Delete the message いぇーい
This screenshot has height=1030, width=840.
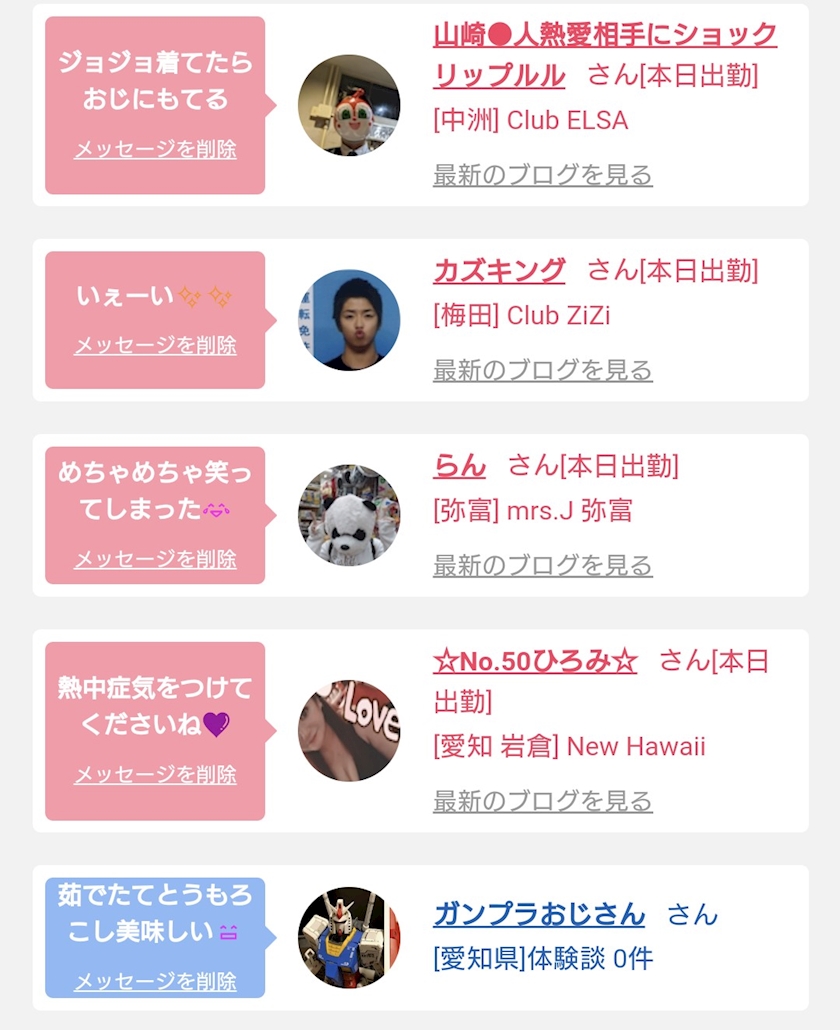click(155, 345)
